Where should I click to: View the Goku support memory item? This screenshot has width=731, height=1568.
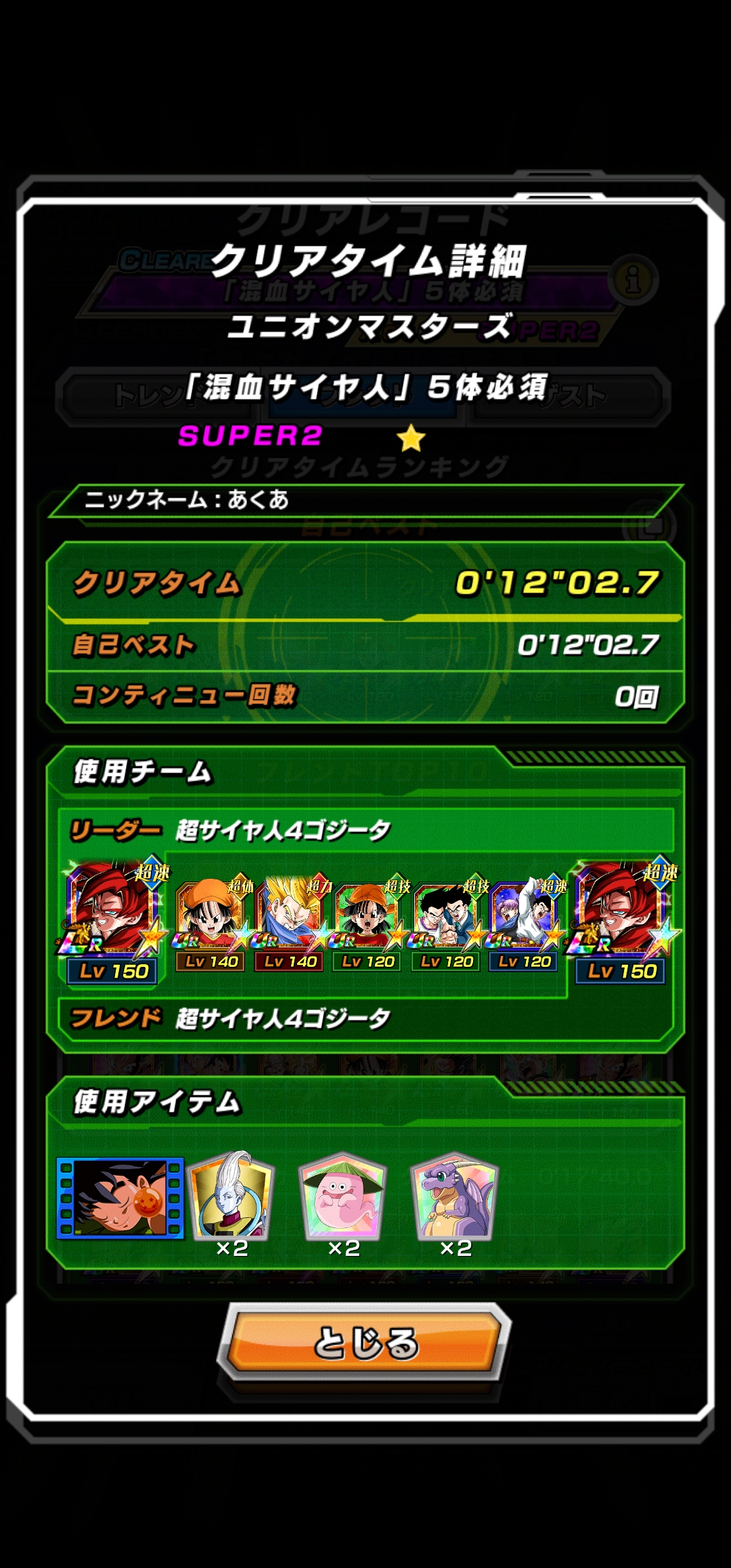pos(120,1198)
